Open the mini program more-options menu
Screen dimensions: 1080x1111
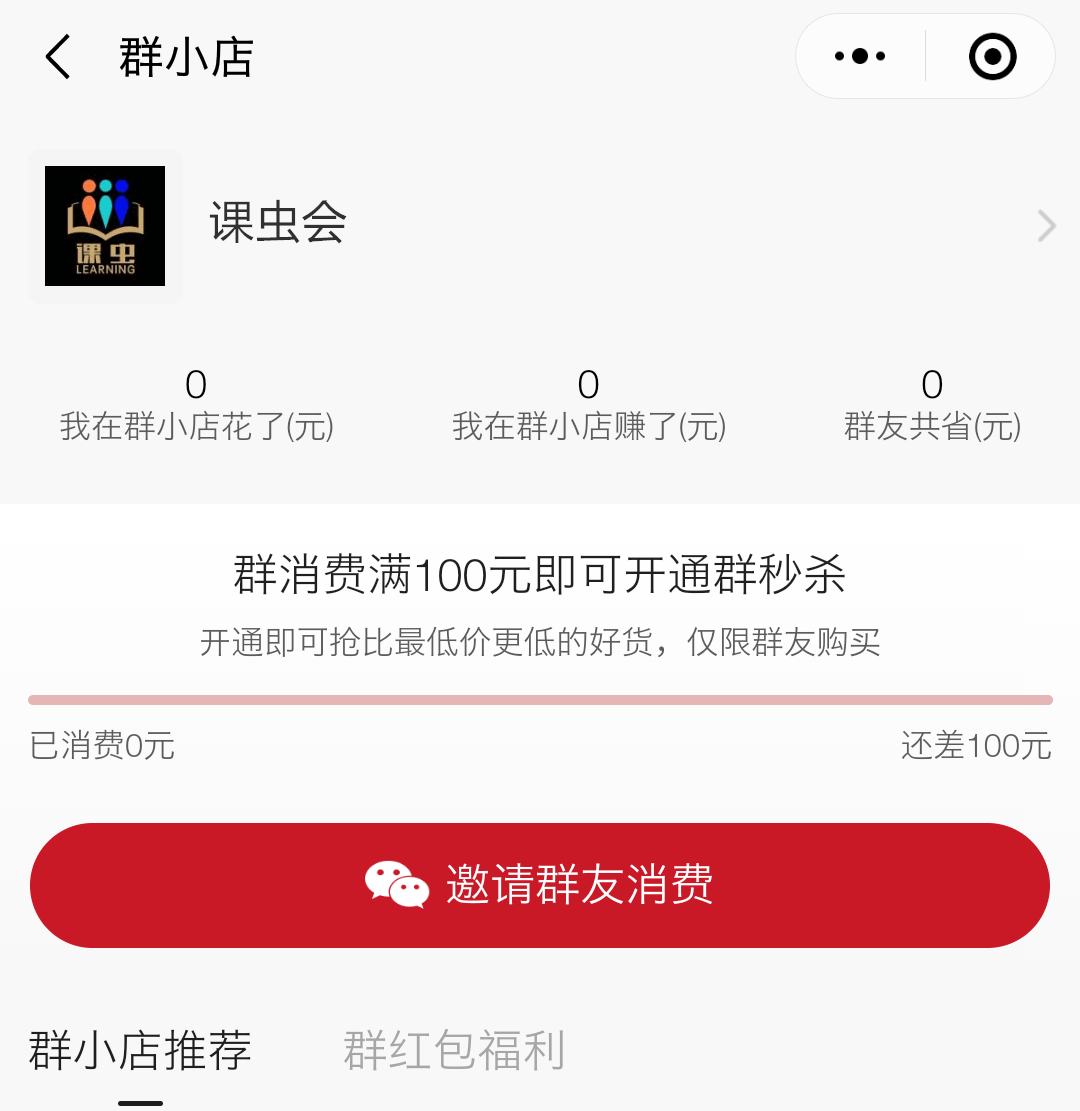[x=860, y=57]
